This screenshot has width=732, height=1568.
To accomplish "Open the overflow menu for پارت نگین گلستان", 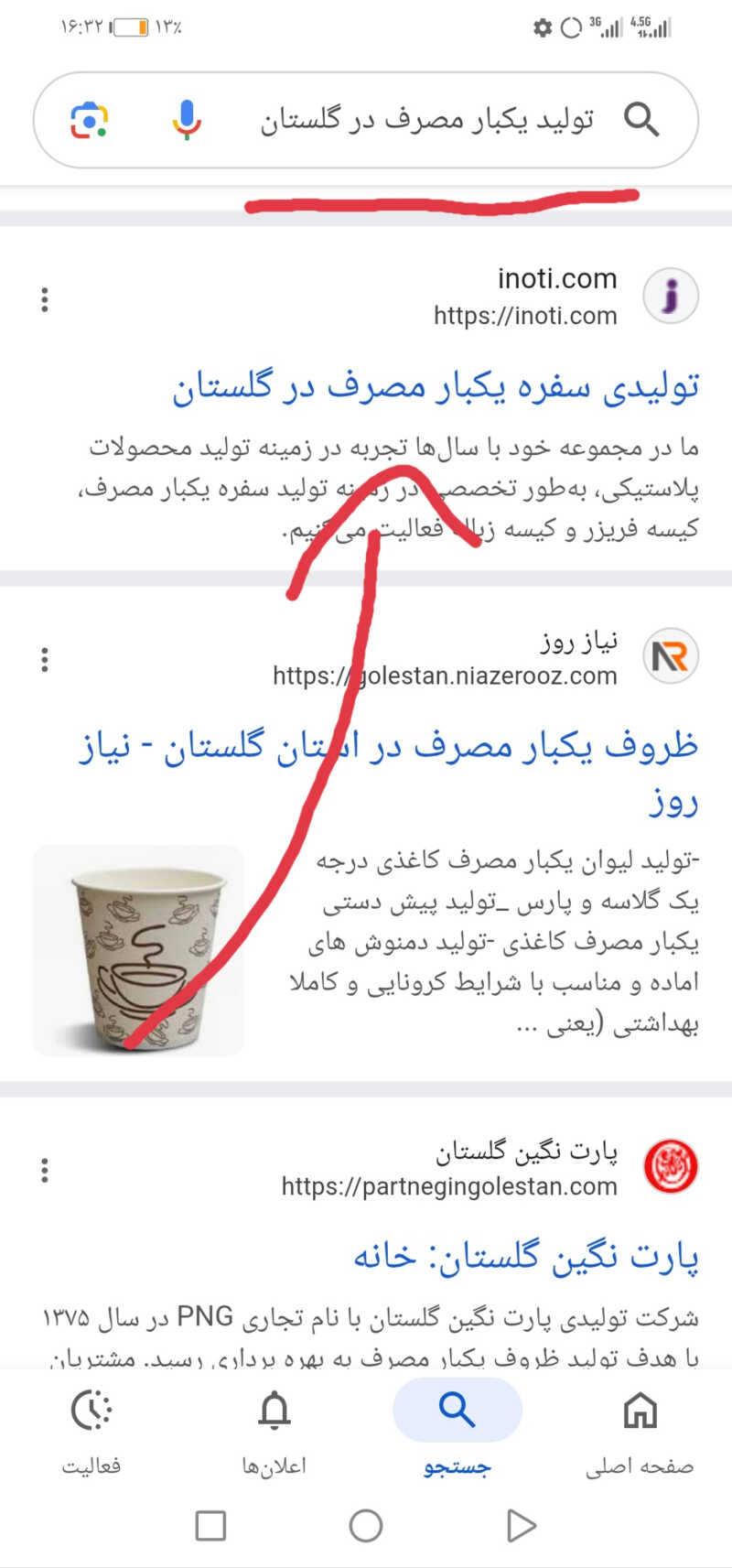I will click(45, 1171).
